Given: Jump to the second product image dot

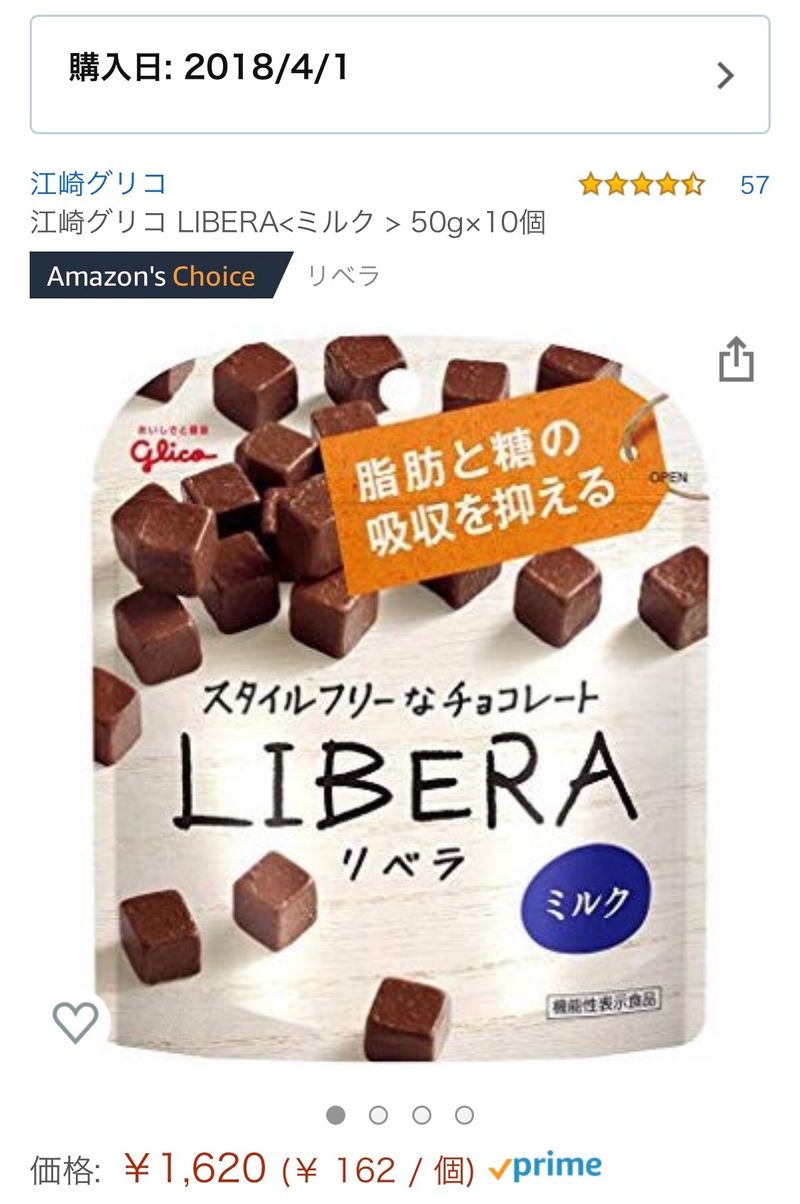Looking at the screenshot, I should (378, 1115).
